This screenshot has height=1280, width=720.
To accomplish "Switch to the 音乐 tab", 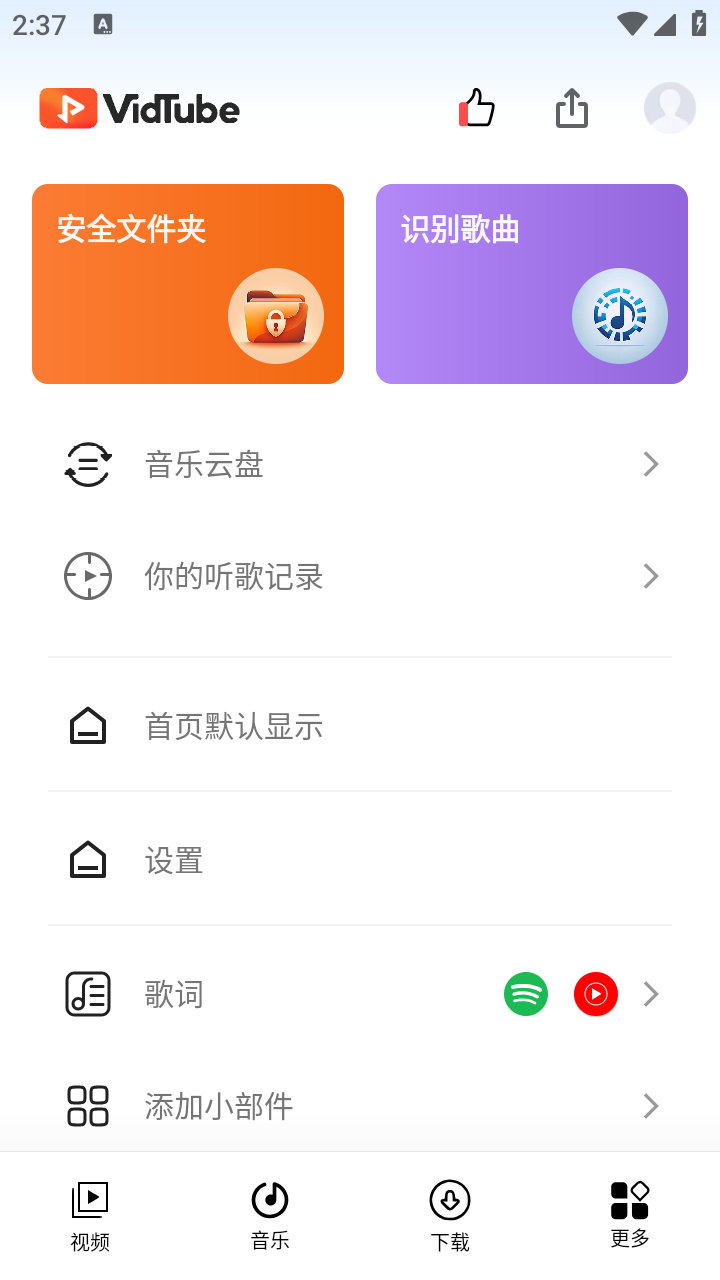I will pyautogui.click(x=269, y=1213).
